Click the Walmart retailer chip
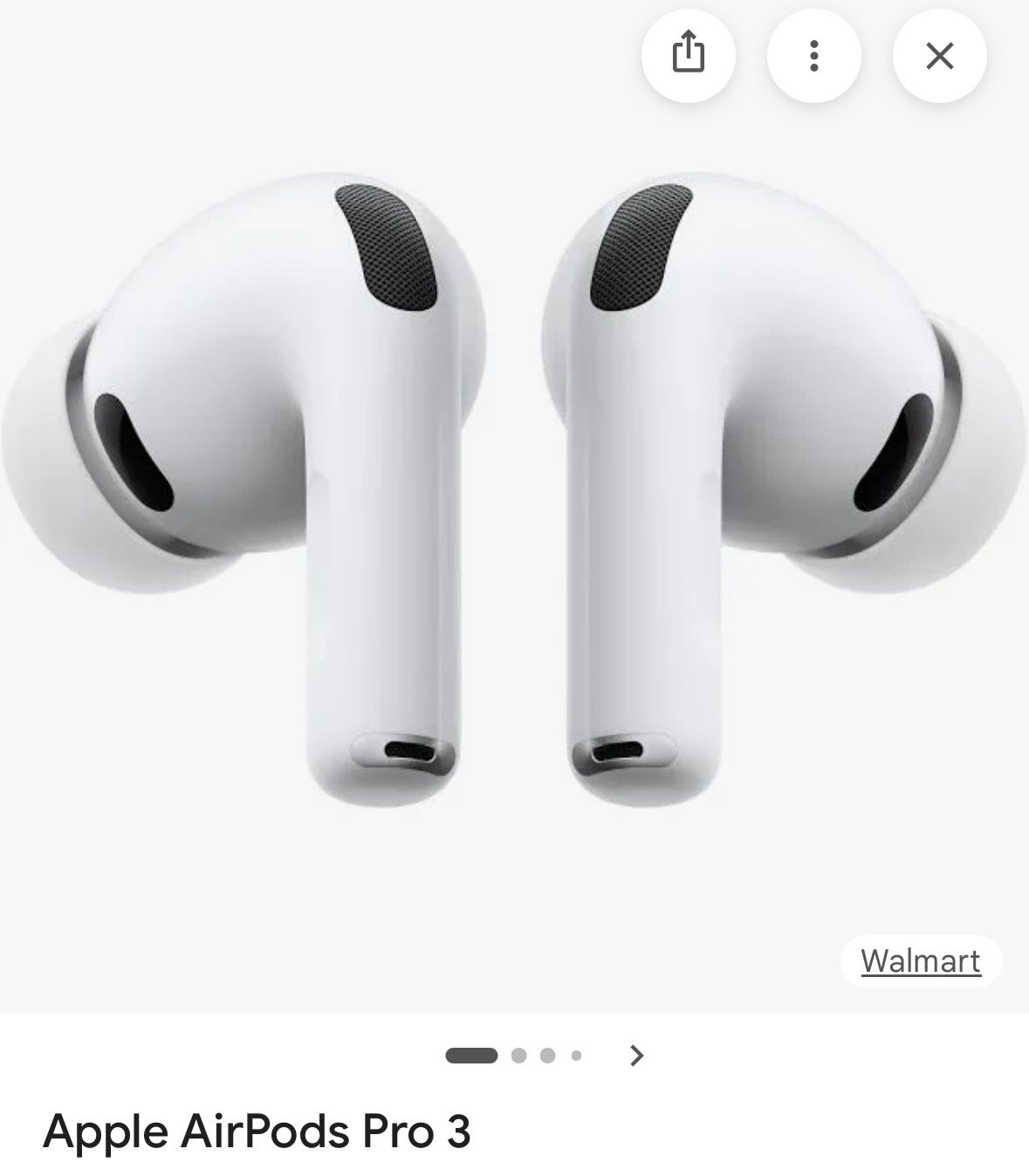The image size is (1029, 1176). [x=920, y=962]
